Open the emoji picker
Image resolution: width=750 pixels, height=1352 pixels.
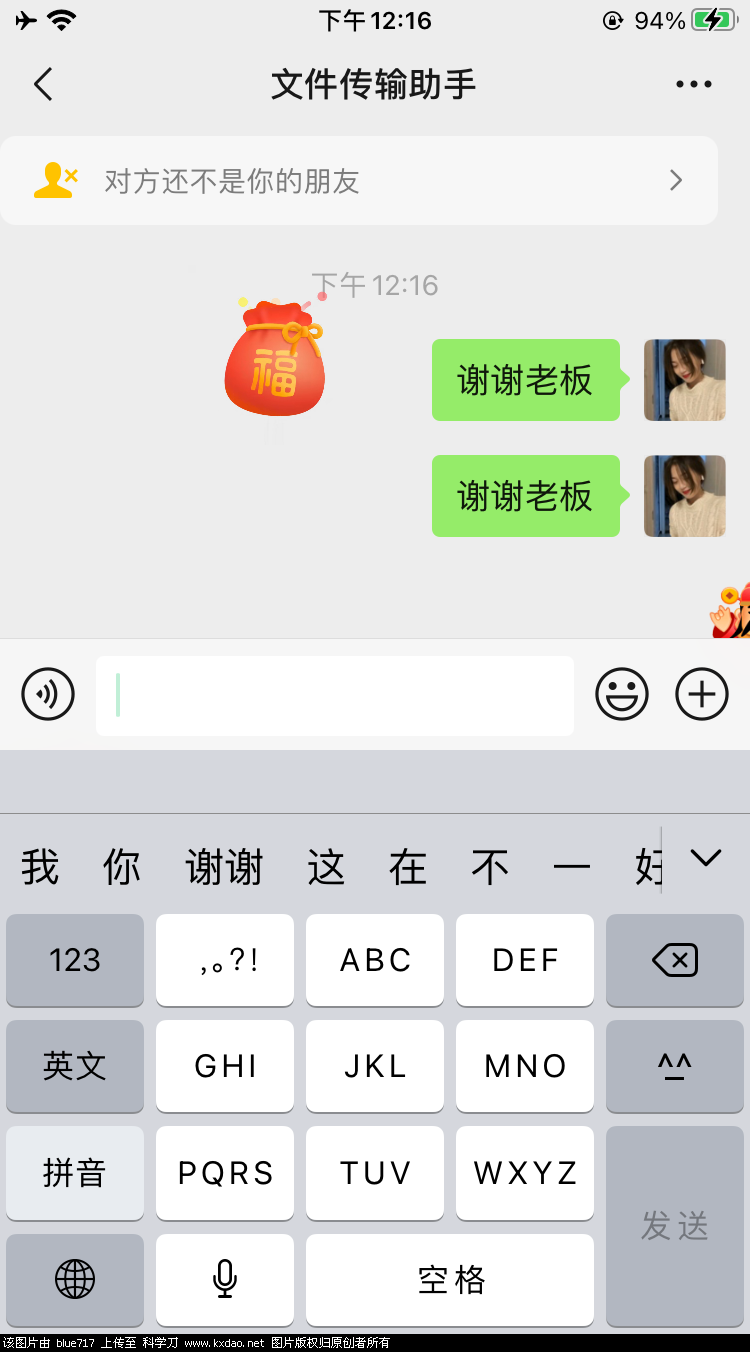(622, 694)
